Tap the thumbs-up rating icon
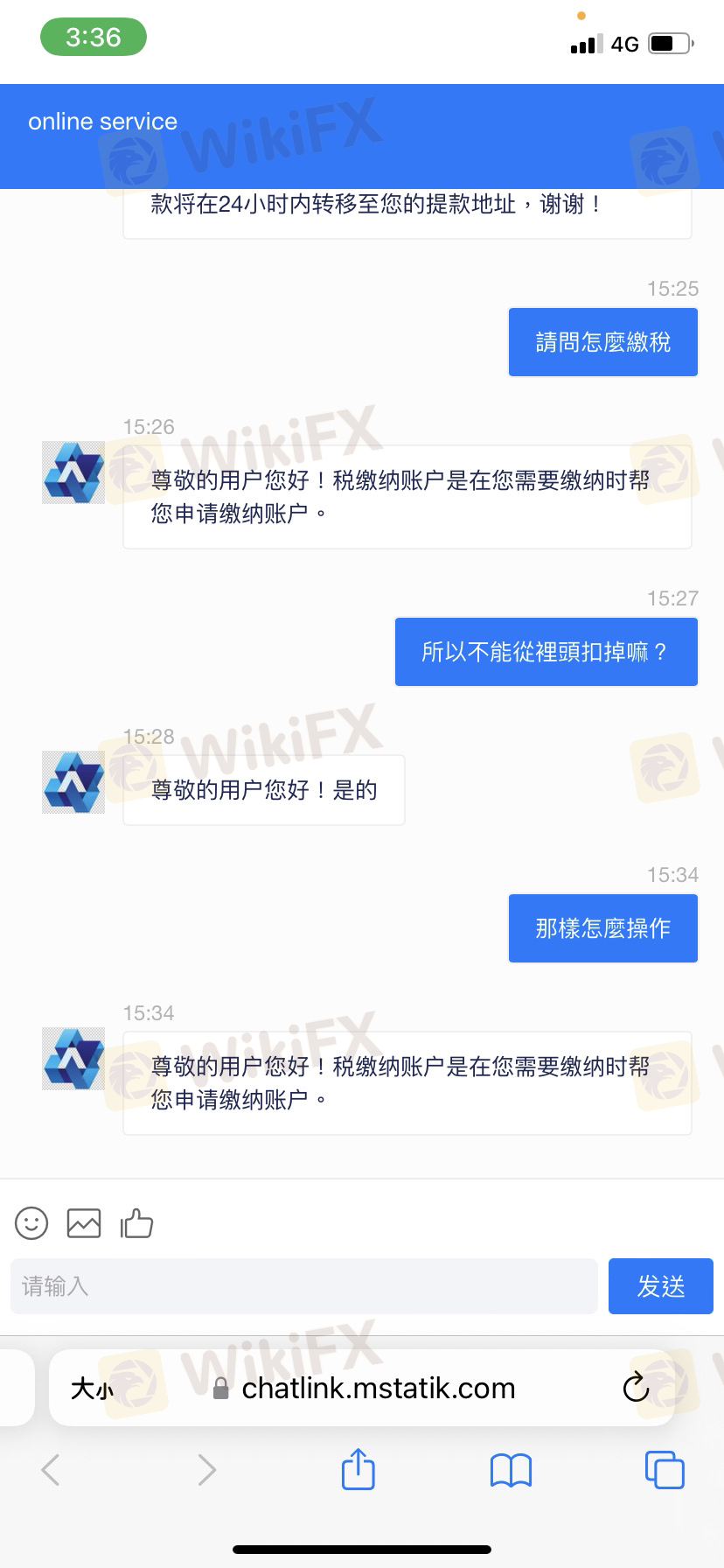Image resolution: width=724 pixels, height=1568 pixels. tap(136, 1222)
